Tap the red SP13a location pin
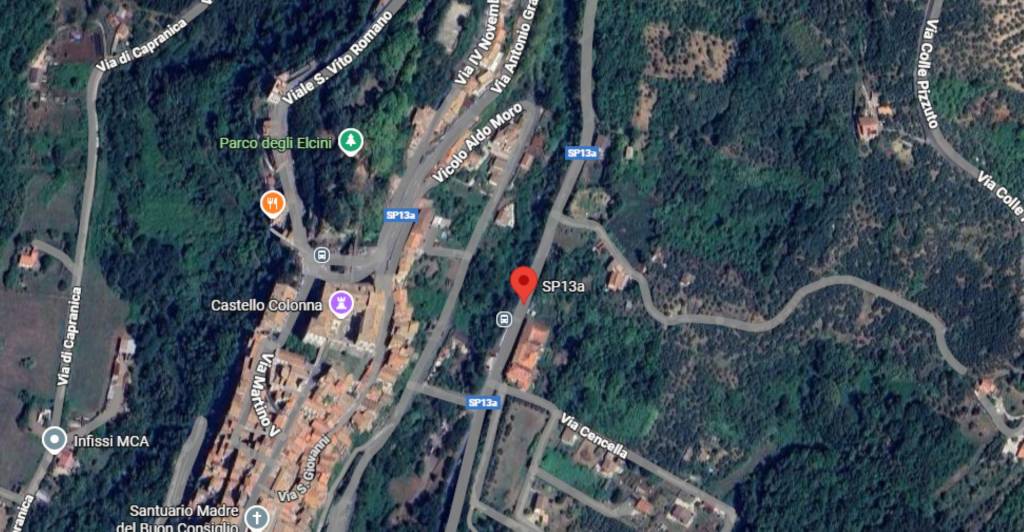The height and width of the screenshot is (532, 1024). [x=523, y=283]
